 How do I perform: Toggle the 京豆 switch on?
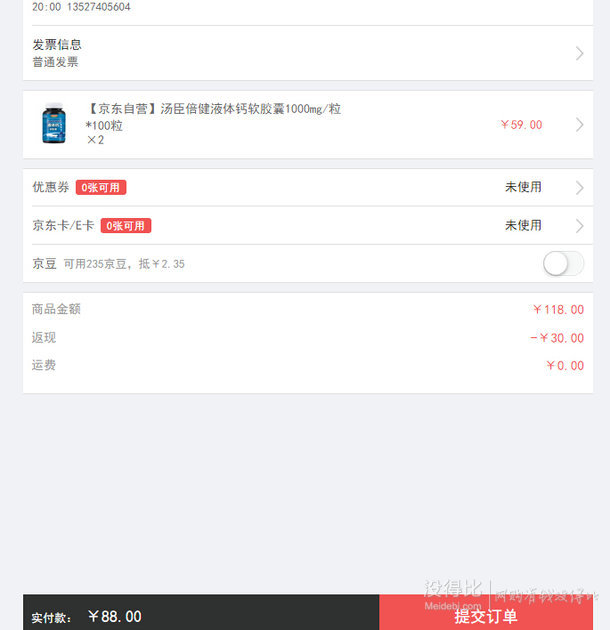tap(563, 263)
